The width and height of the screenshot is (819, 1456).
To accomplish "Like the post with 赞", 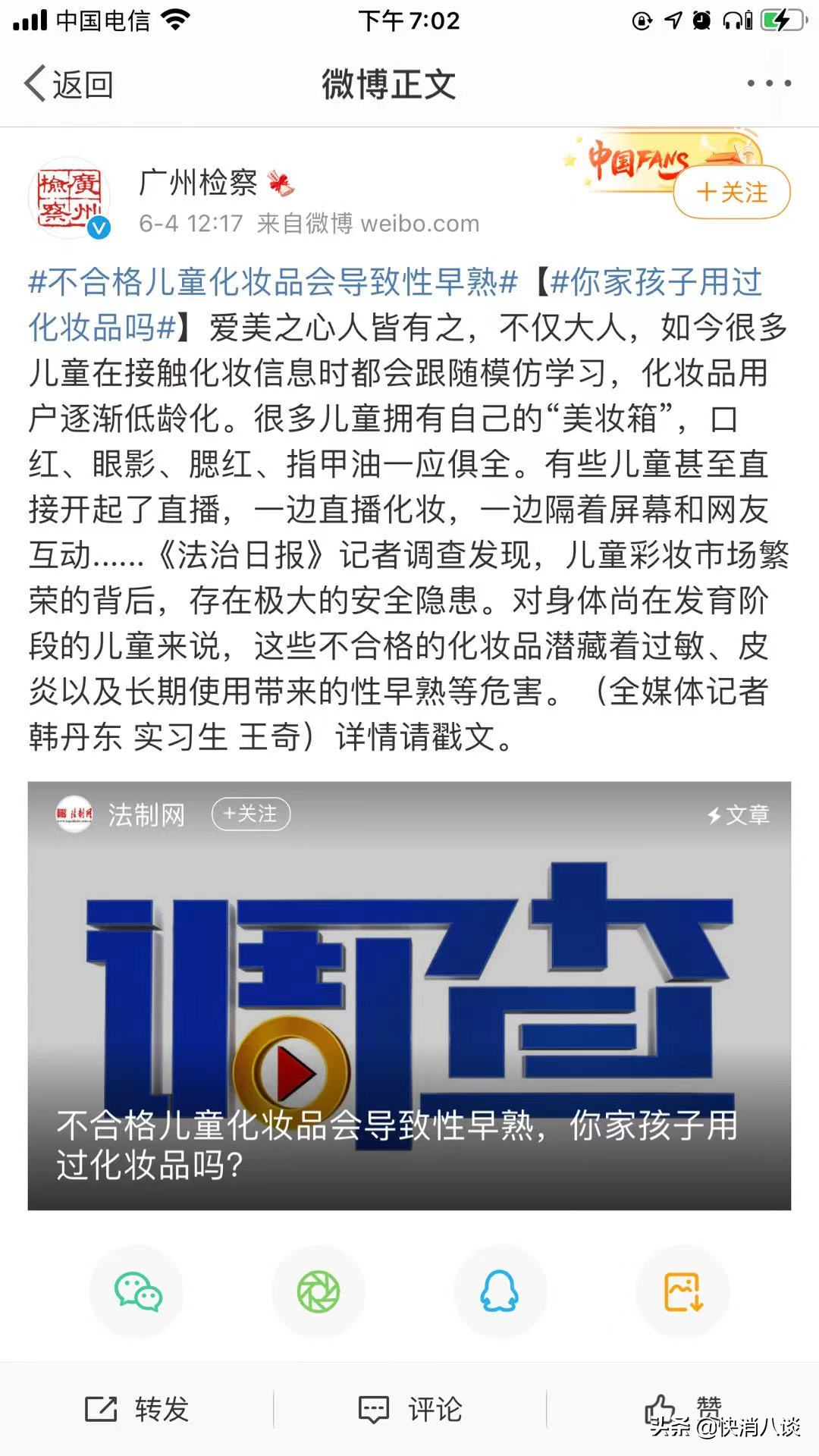I will [682, 1407].
